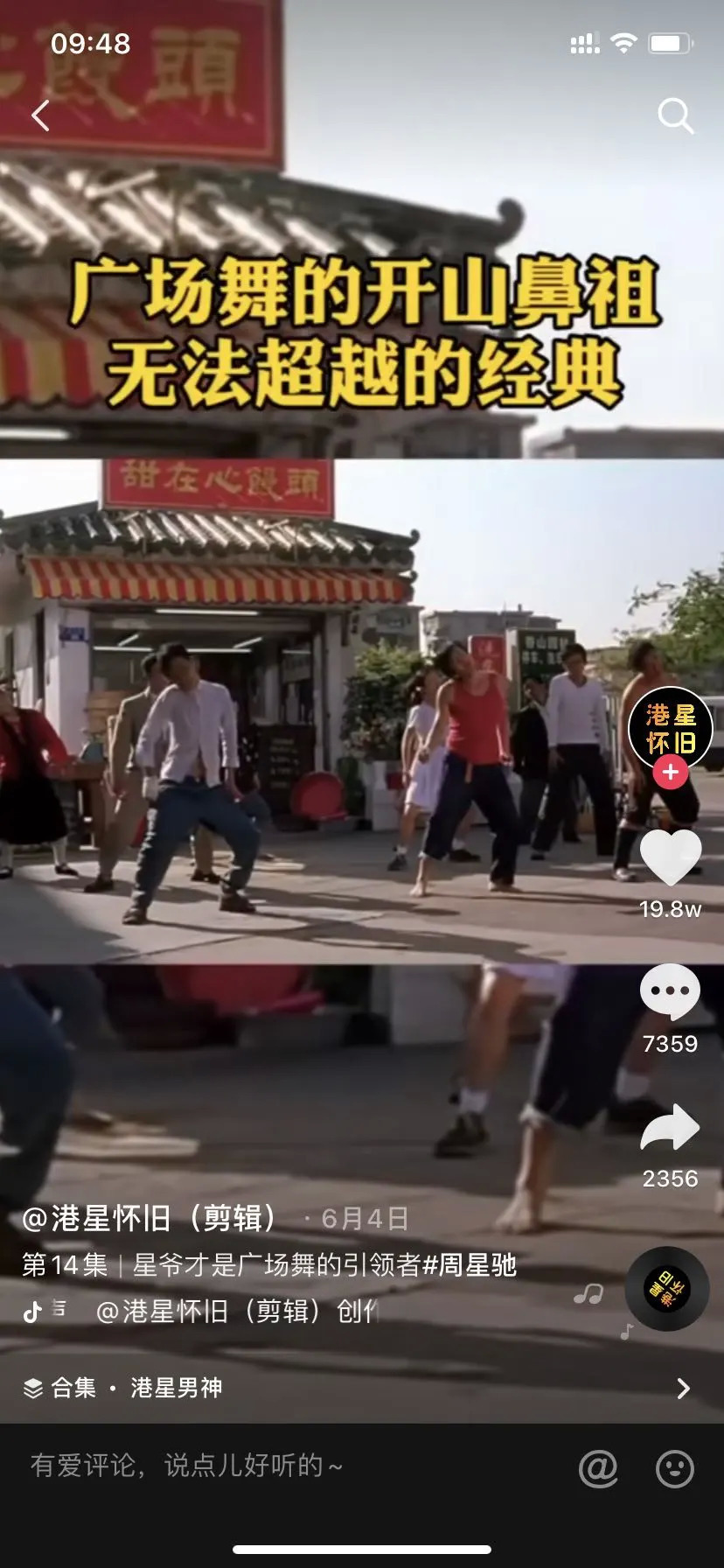Open the 港星怀旧 creator avatar
Screen dimensions: 724x1568
pos(670,728)
